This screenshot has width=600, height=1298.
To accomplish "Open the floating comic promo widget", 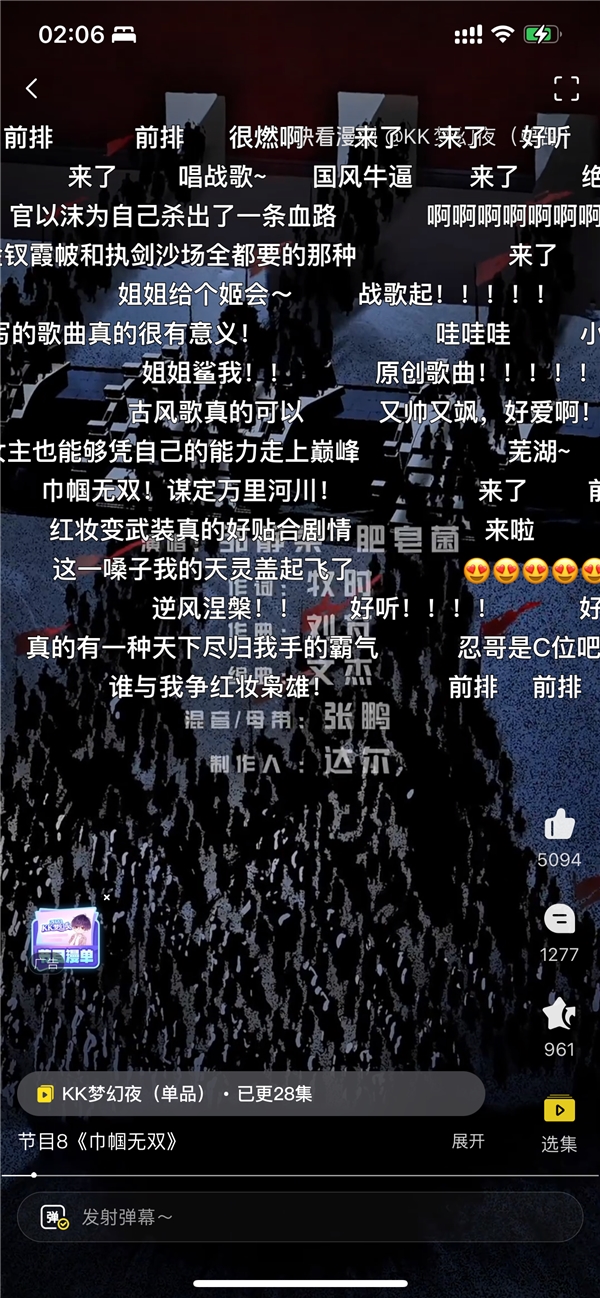I will pos(66,938).
